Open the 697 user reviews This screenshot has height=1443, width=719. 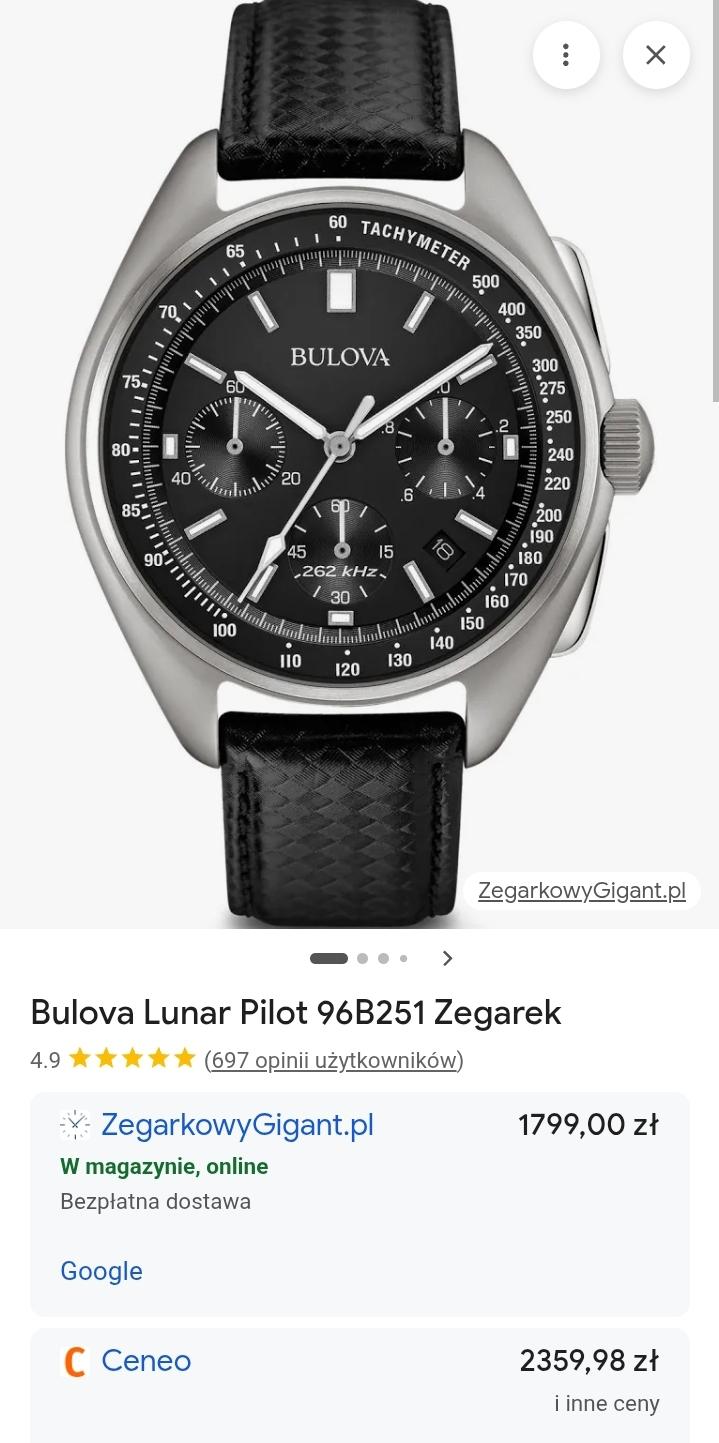(334, 1060)
